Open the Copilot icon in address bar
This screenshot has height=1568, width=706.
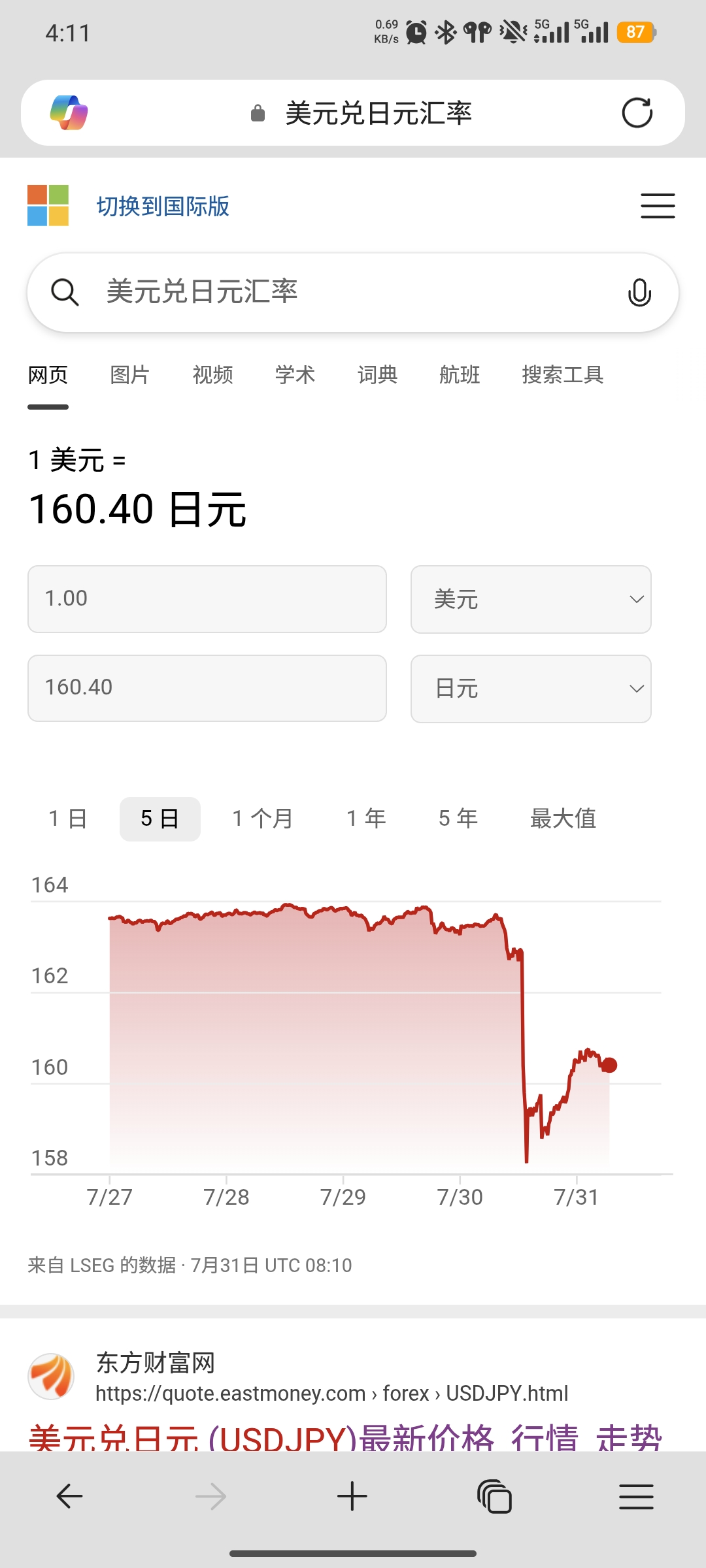point(69,113)
